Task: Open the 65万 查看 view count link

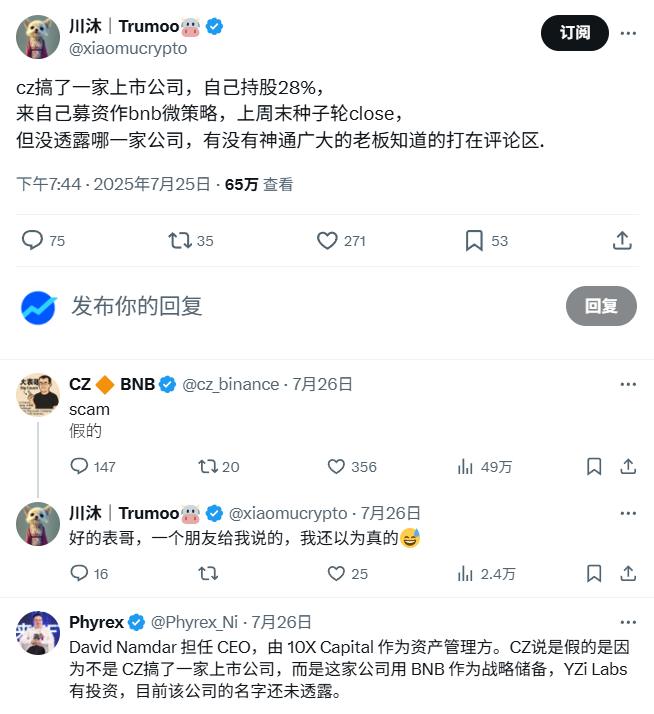Action: click(259, 184)
